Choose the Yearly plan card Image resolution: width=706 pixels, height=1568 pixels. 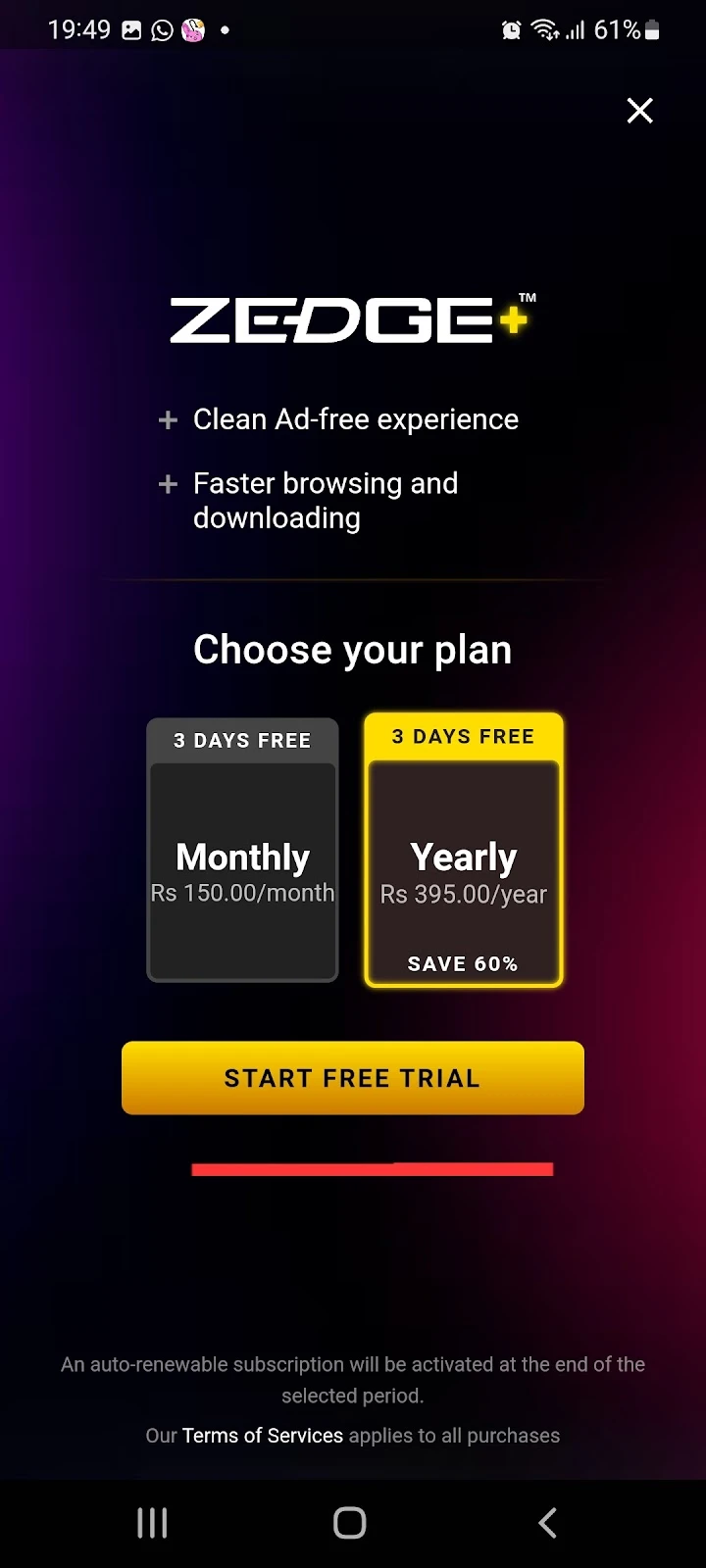463,849
